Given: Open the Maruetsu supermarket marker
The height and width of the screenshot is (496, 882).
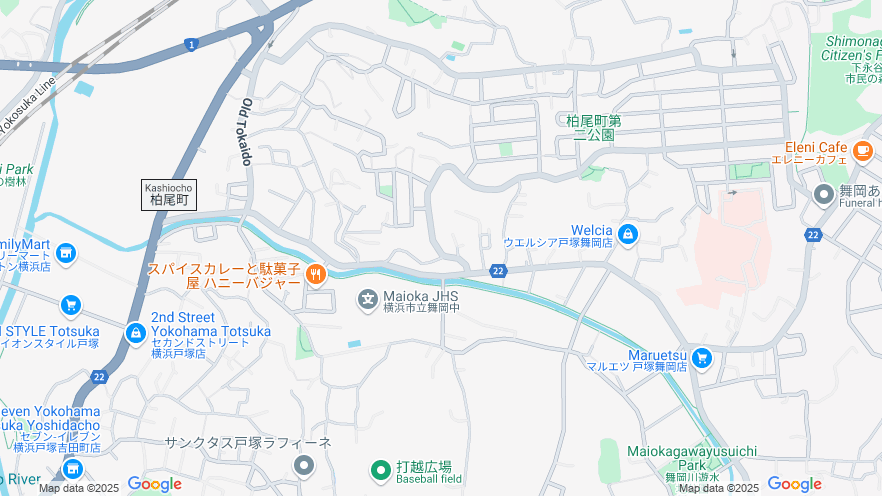Looking at the screenshot, I should tap(701, 358).
